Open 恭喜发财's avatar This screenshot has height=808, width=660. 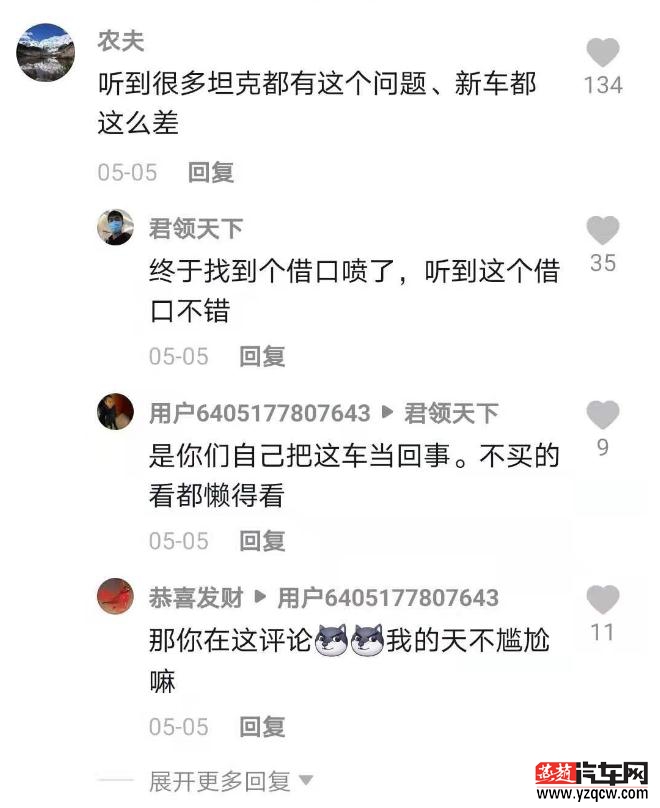point(115,597)
